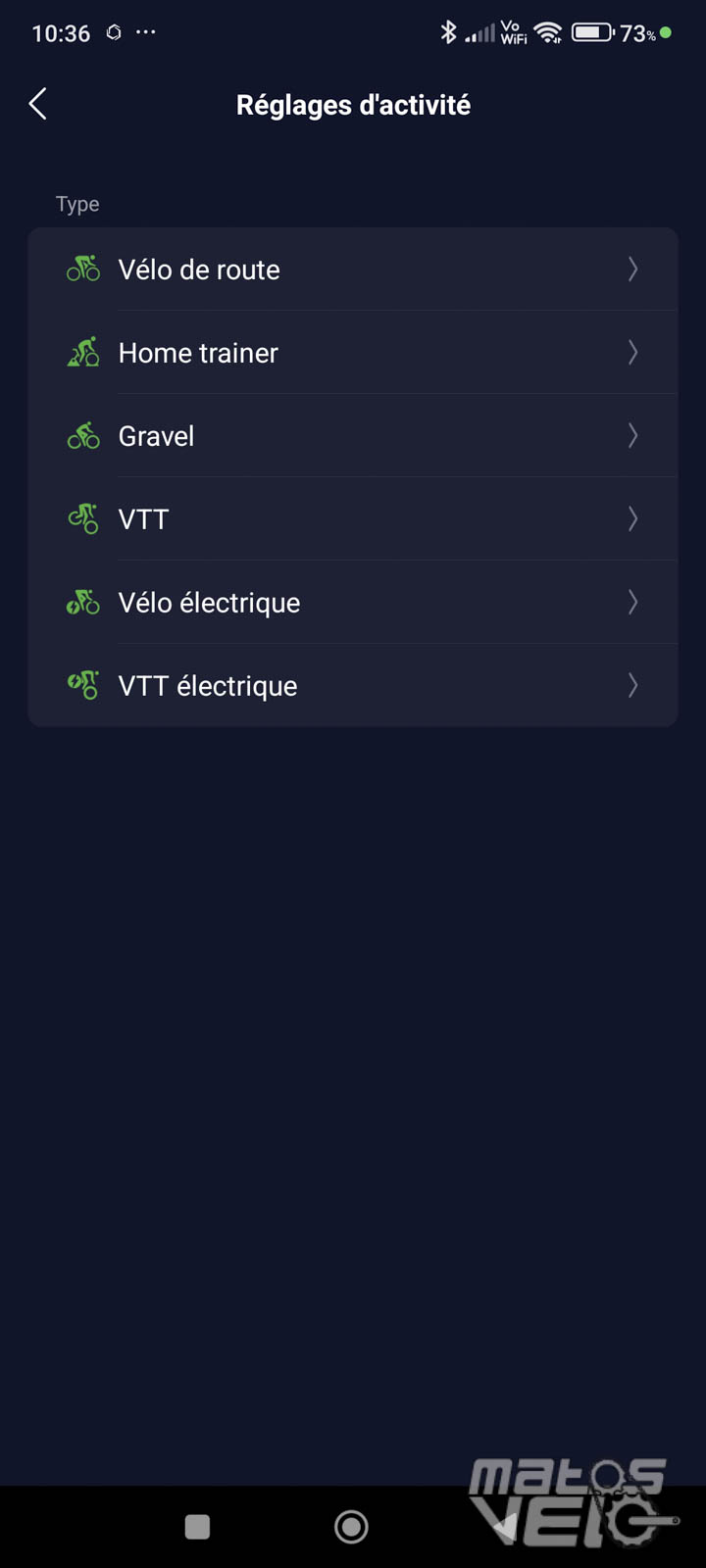Image resolution: width=706 pixels, height=1568 pixels.
Task: Open the VTT activity row
Action: (353, 519)
